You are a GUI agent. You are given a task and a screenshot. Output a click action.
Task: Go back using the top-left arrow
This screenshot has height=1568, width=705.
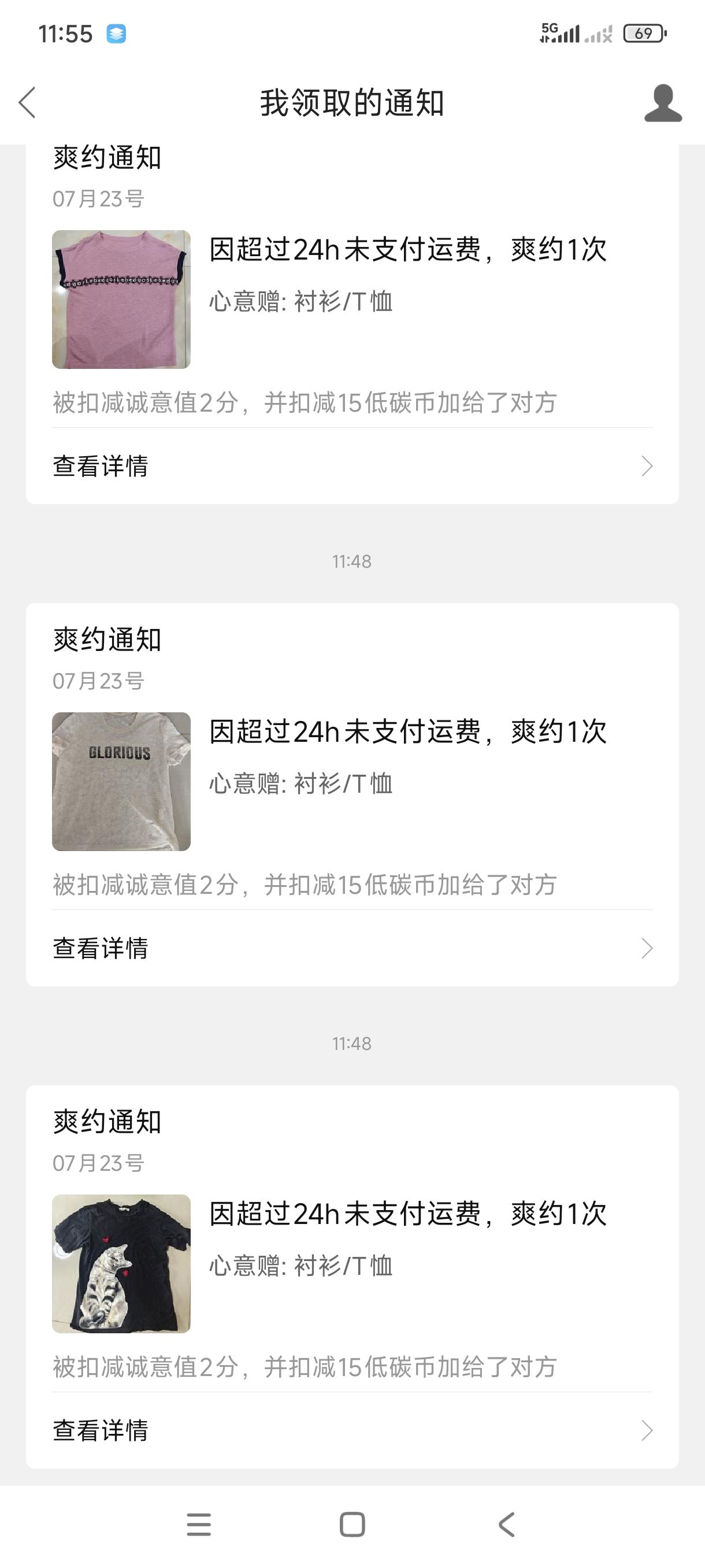tap(27, 102)
